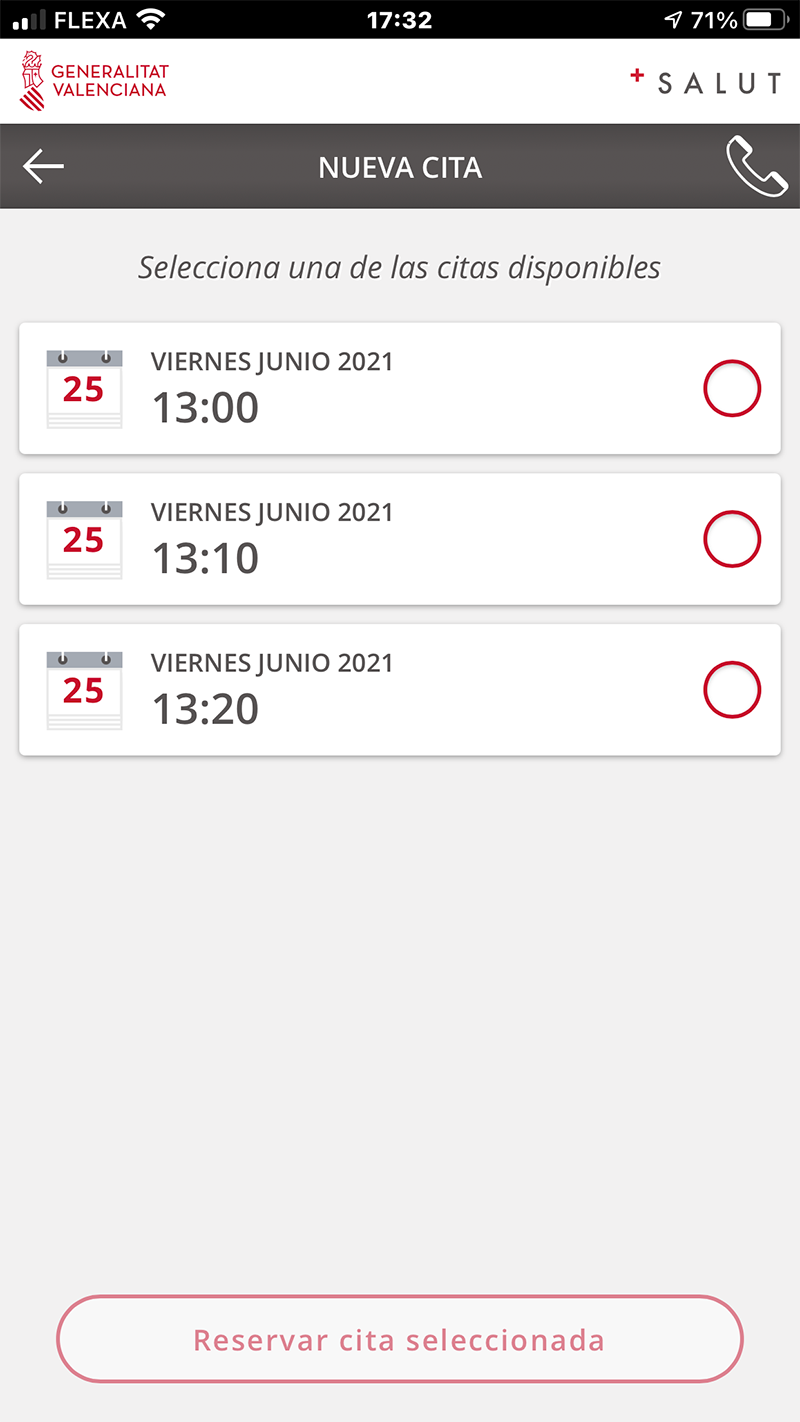The image size is (800, 1422).
Task: Tap the 13:00 appointment card
Action: point(400,388)
